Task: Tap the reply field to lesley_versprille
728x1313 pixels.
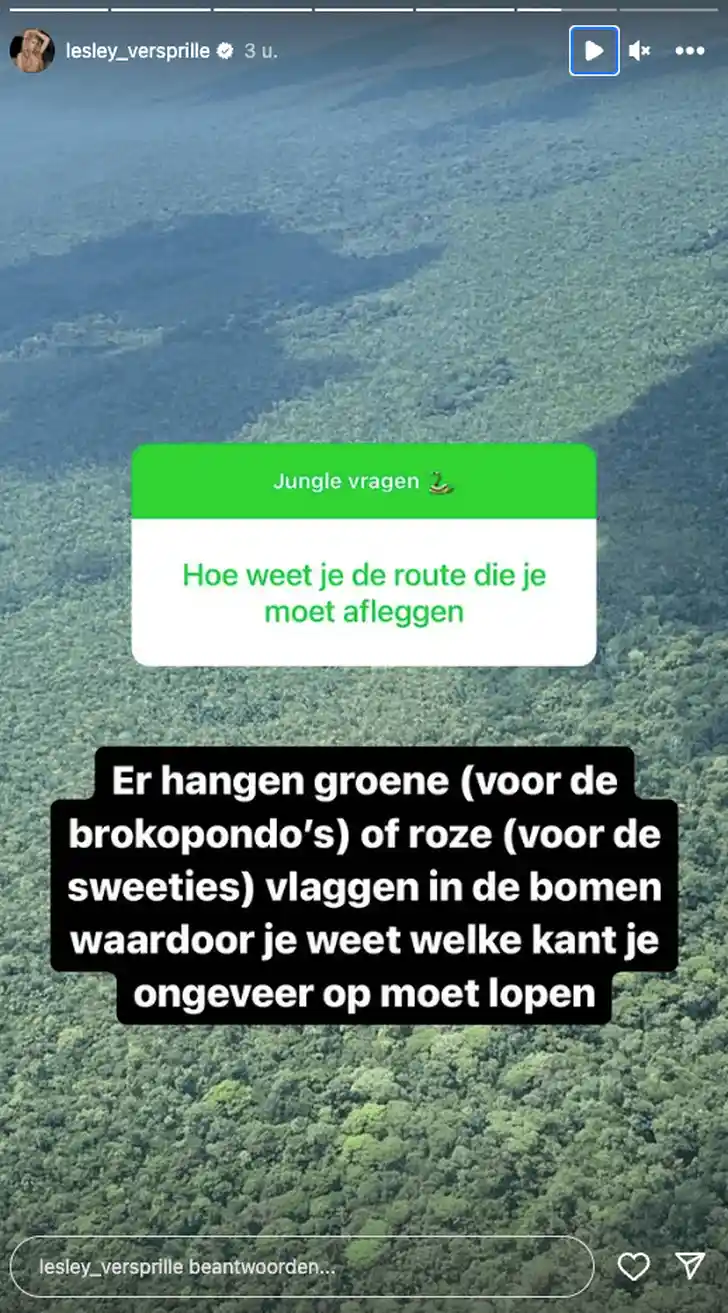Action: tap(300, 1267)
